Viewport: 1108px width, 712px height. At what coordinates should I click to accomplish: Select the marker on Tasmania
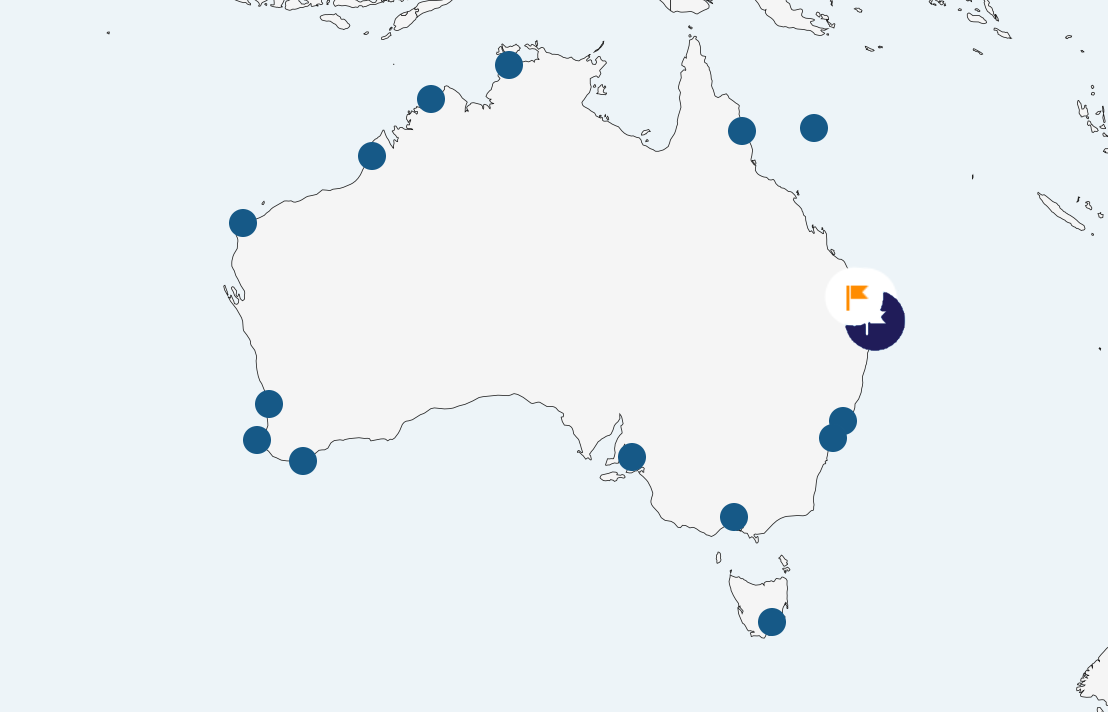[x=772, y=622]
